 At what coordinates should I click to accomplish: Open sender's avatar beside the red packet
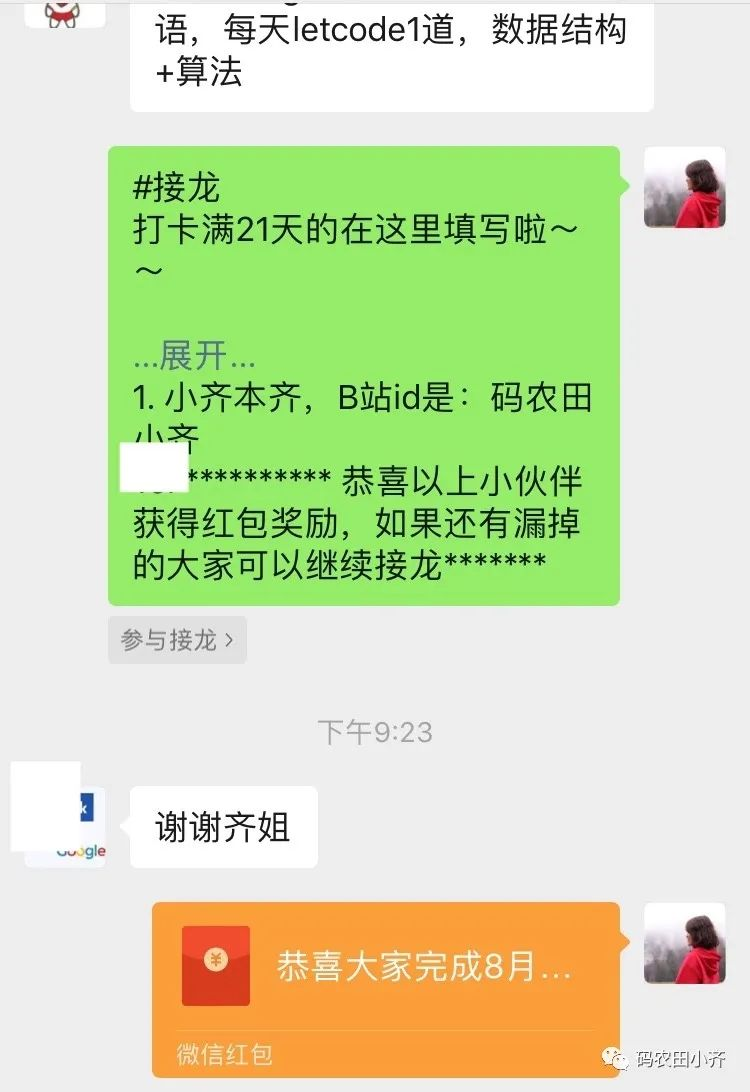tap(684, 943)
